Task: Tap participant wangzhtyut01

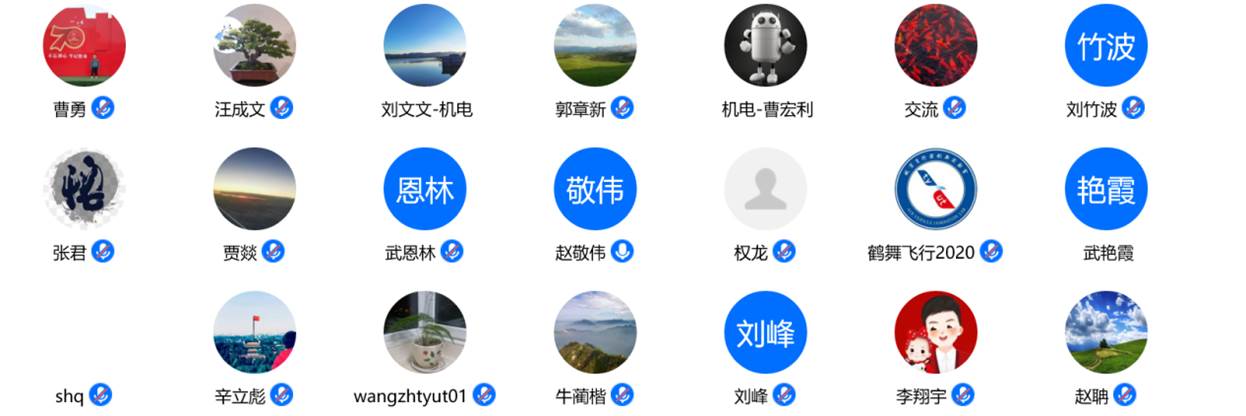Action: point(425,332)
